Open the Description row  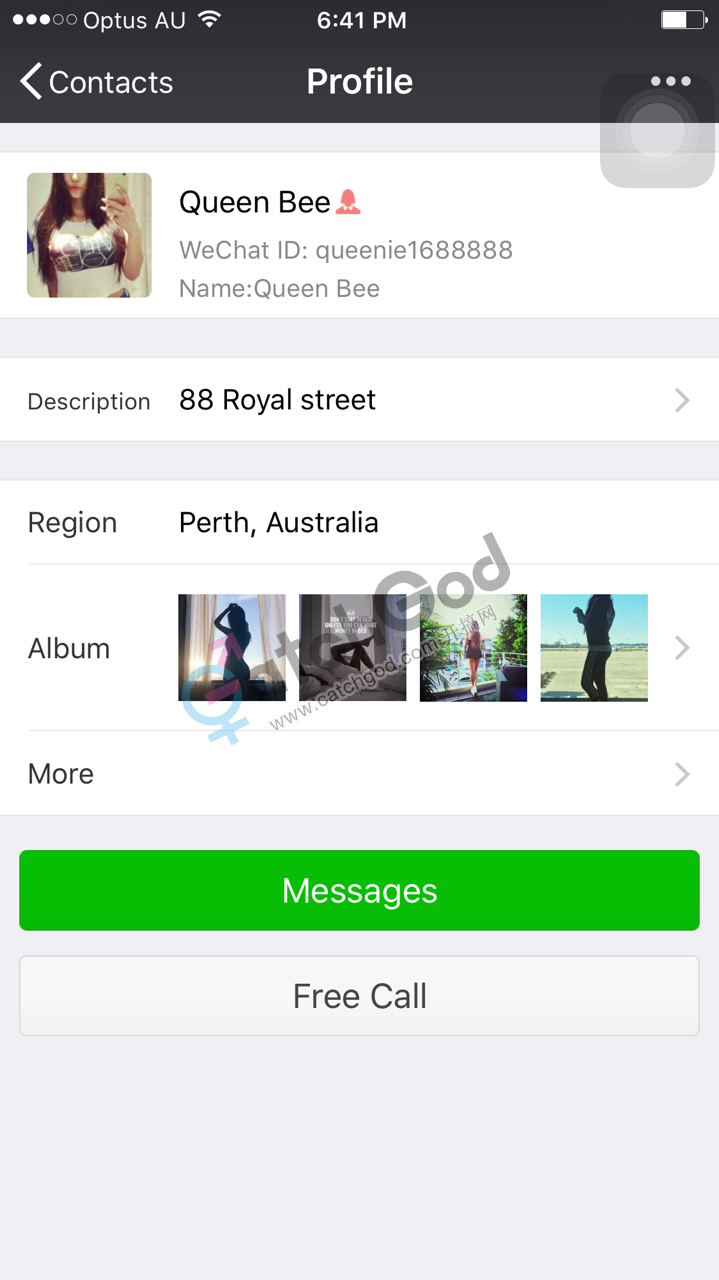coord(360,401)
